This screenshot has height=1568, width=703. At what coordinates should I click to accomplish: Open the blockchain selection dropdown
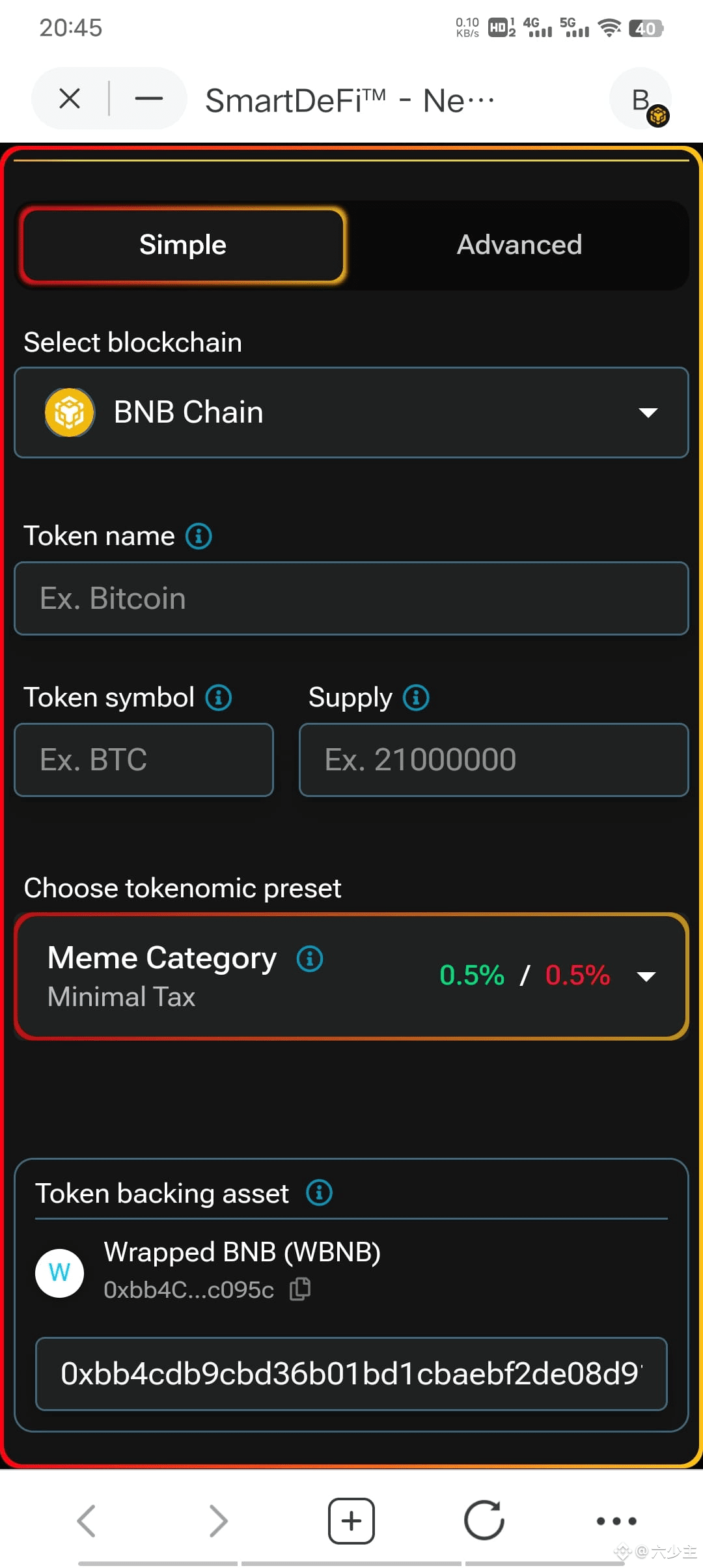point(646,412)
